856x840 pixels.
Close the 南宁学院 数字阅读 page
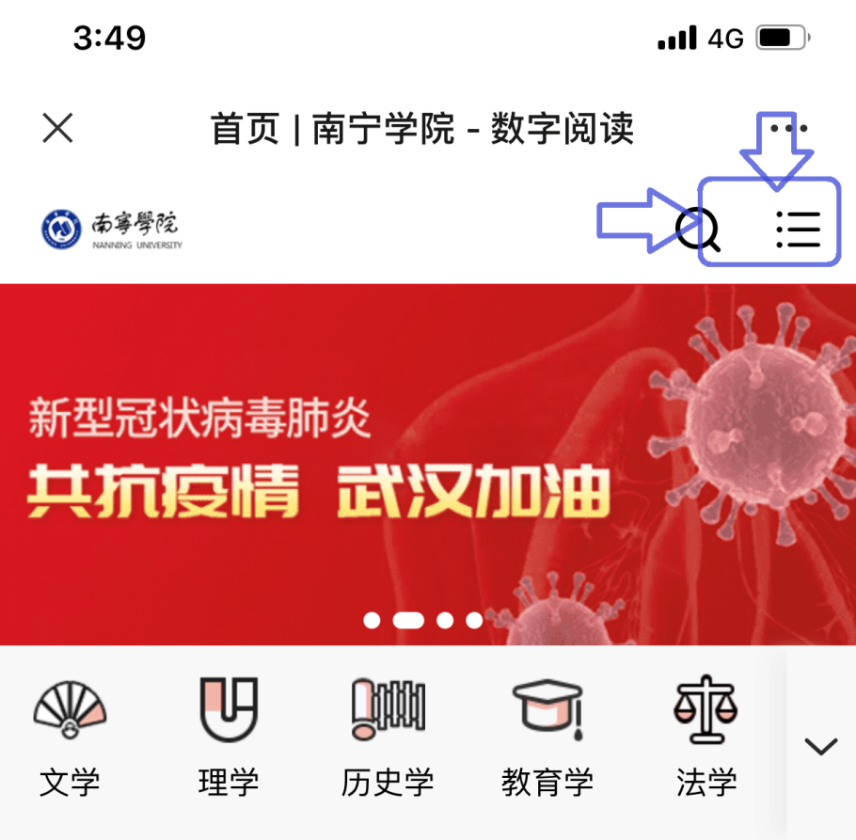pyautogui.click(x=58, y=128)
